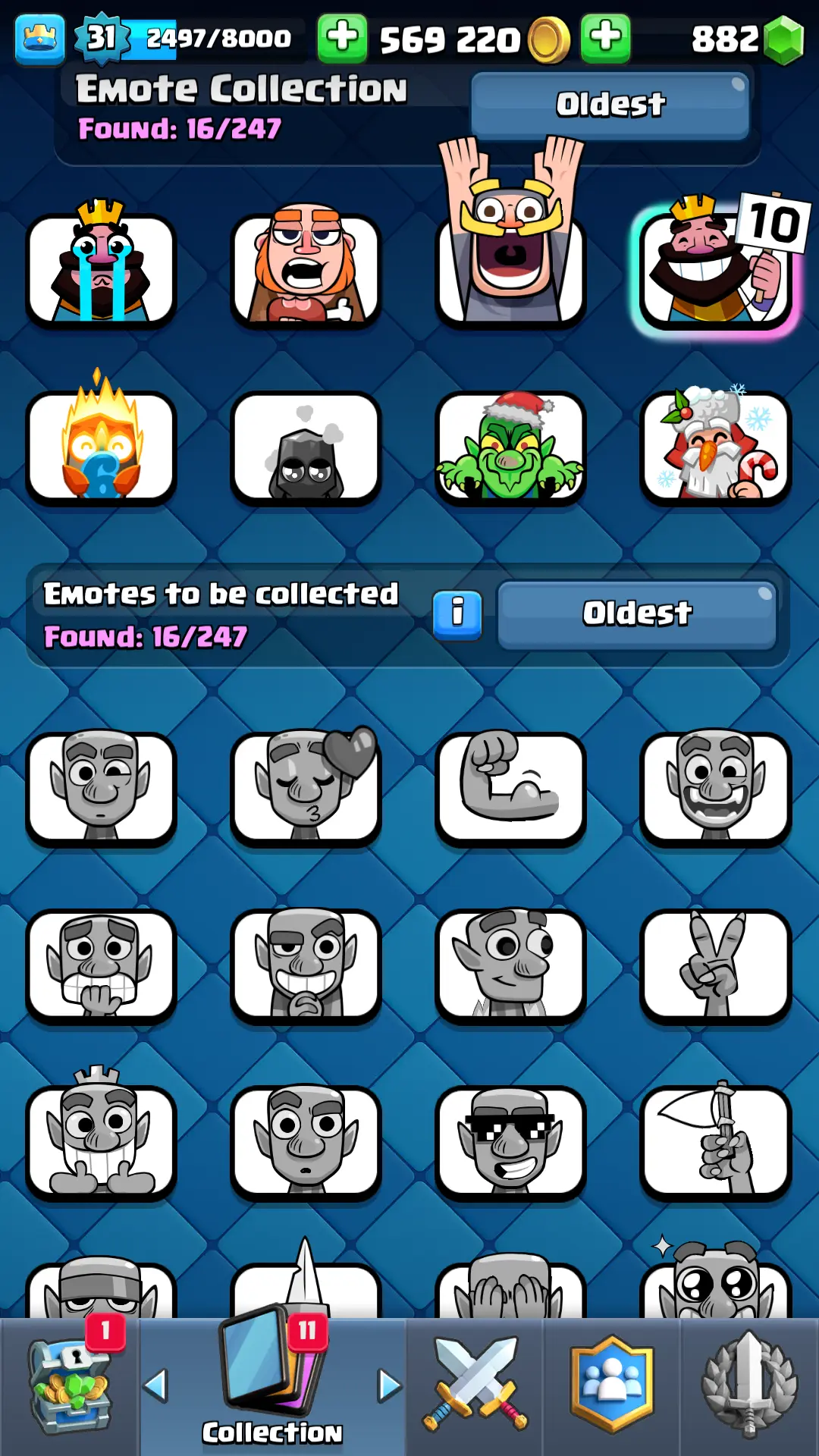Open the Clan social tab
The image size is (819, 1456).
click(x=612, y=1386)
